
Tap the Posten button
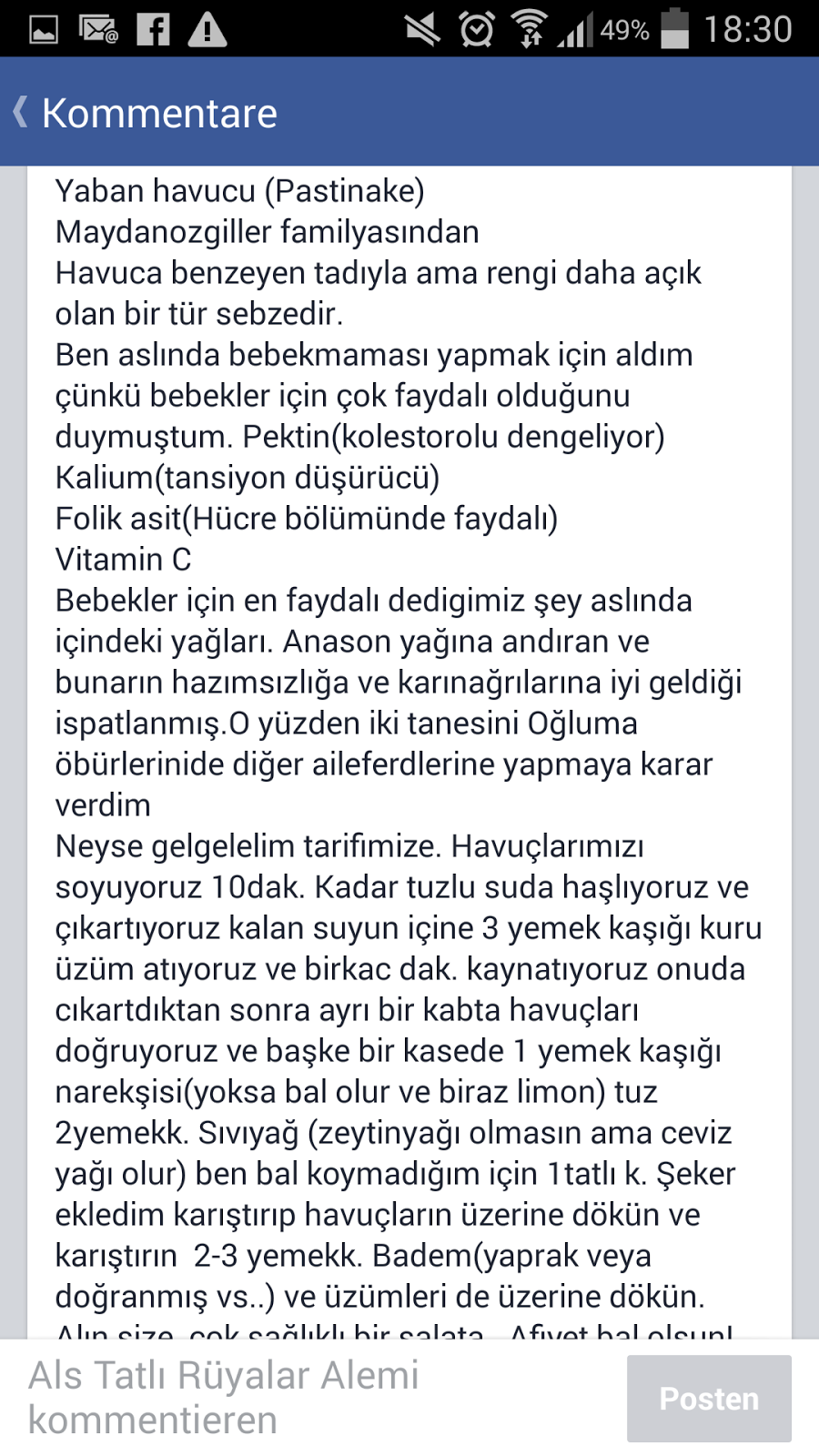[x=709, y=1398]
